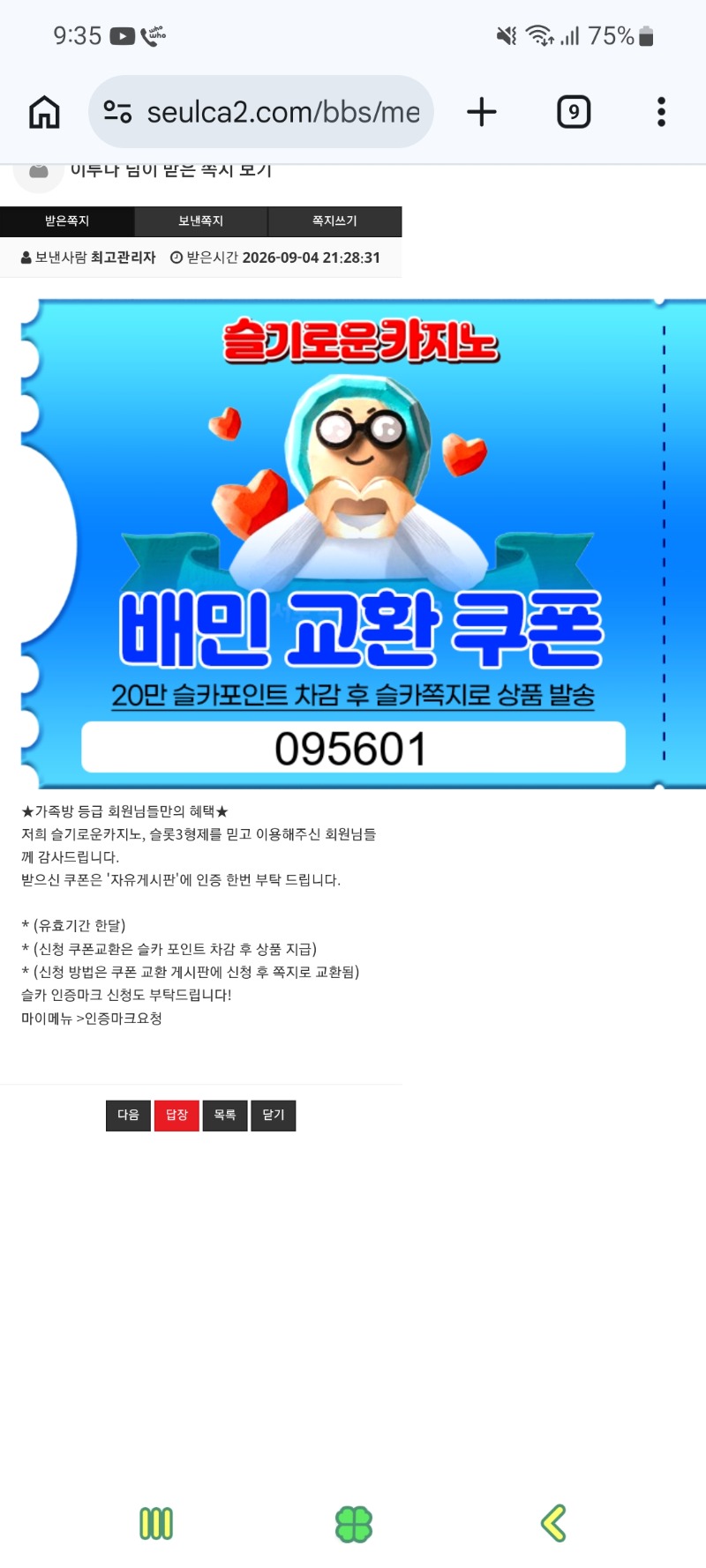Switch to the 보낸쪽지 tab

[201, 221]
